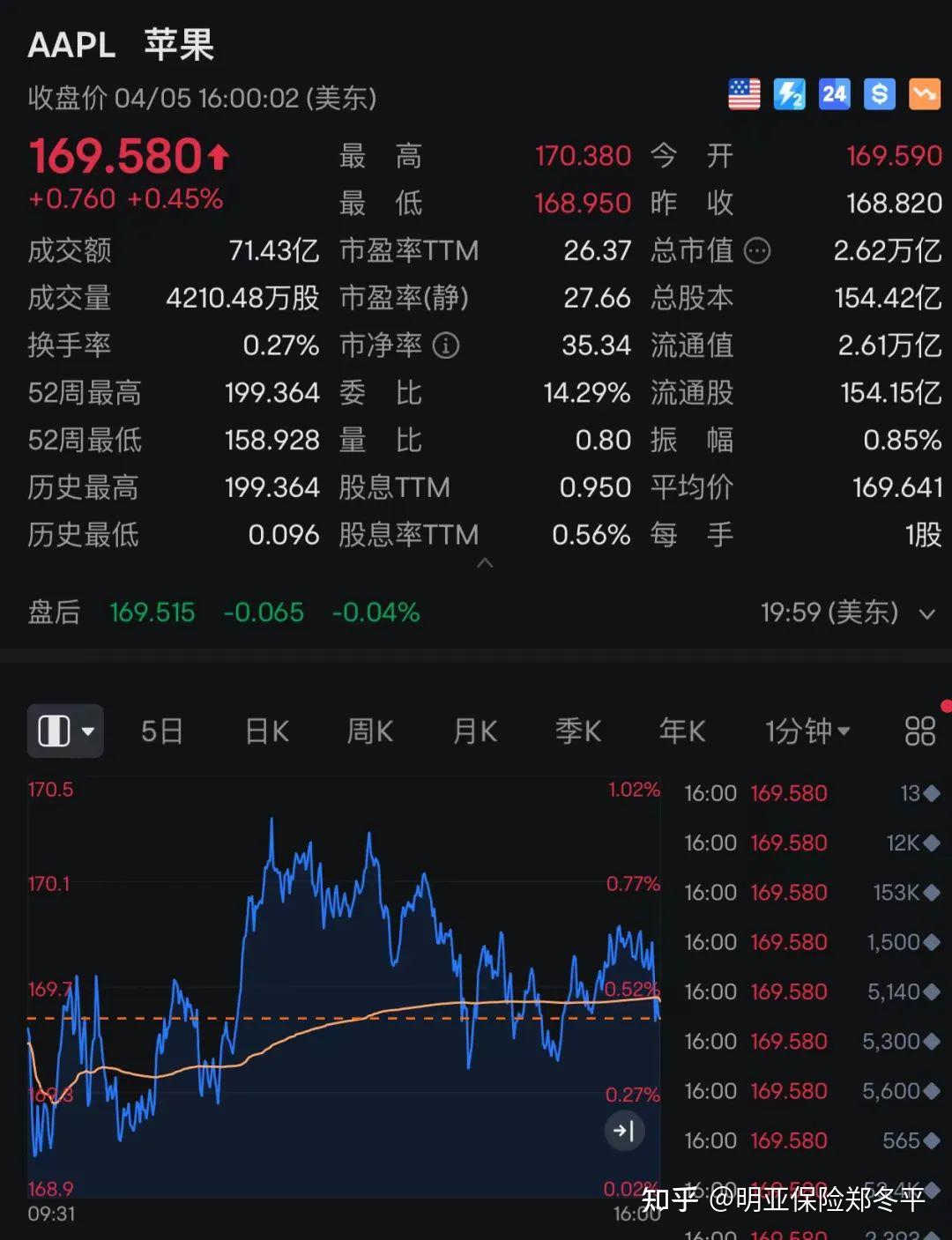The width and height of the screenshot is (952, 1240).
Task: Expand the 1分钟 interval dropdown
Action: tap(807, 731)
